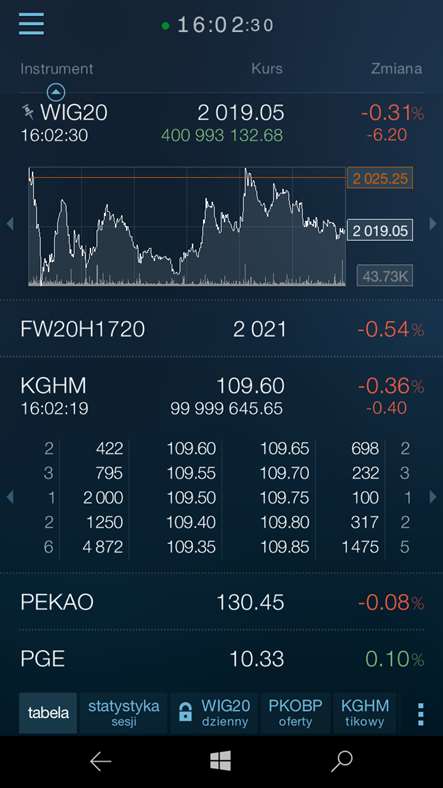Go to next KGHM view with right arrow
This screenshot has height=788, width=443.
point(433,497)
